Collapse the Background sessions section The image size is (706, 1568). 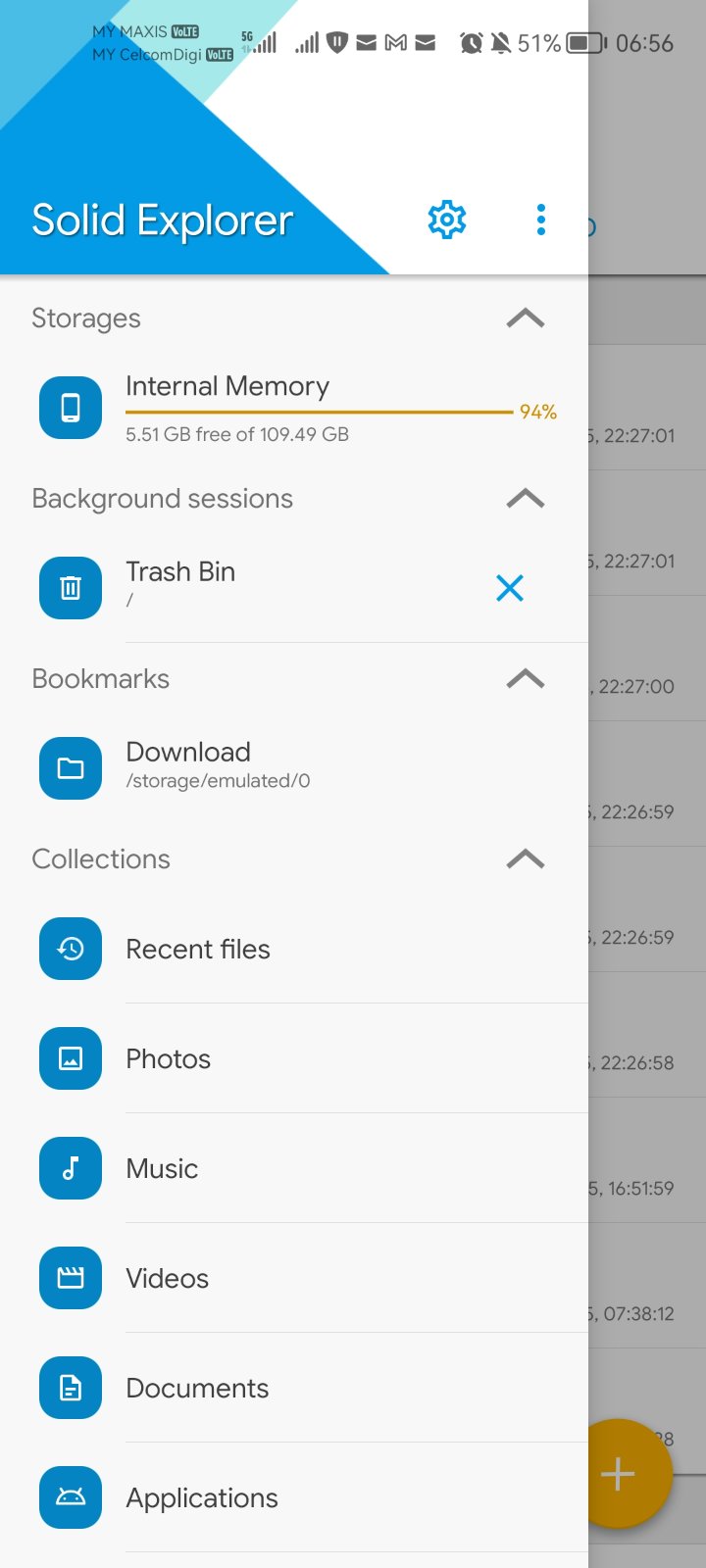click(x=525, y=499)
